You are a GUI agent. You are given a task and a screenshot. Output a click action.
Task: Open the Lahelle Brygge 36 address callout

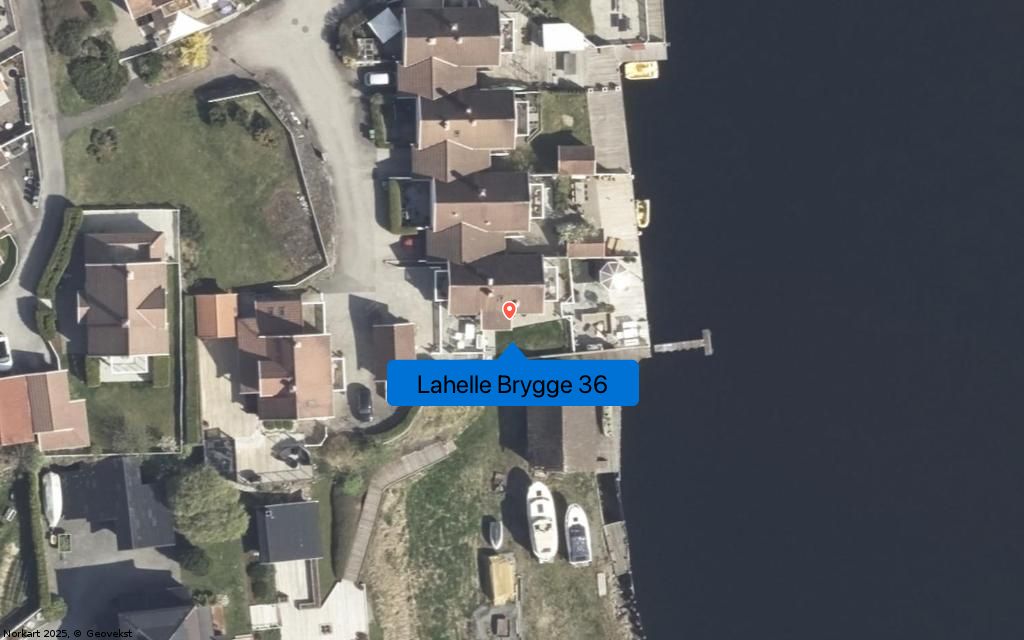tap(512, 384)
